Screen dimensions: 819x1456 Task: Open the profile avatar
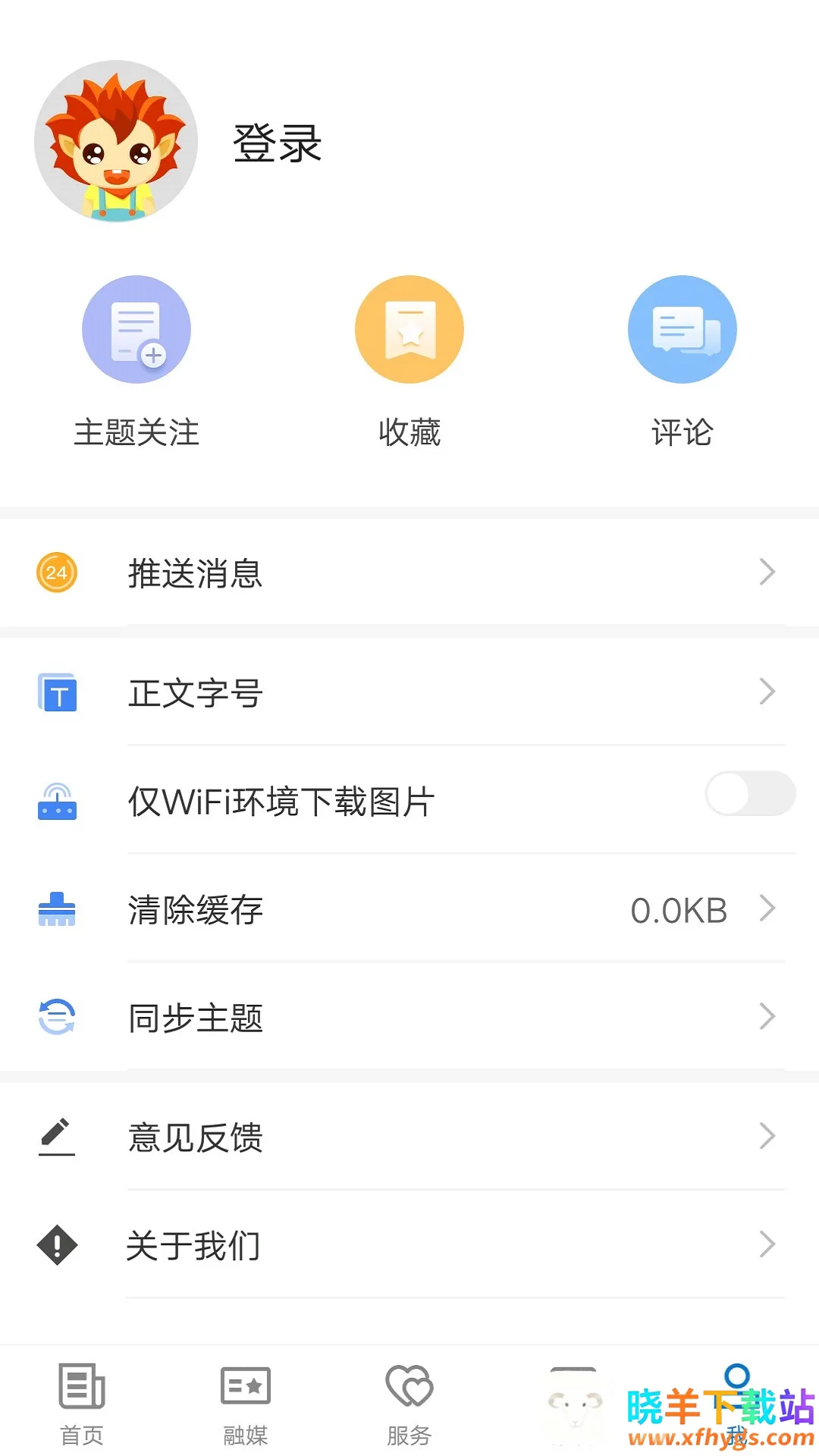(116, 142)
